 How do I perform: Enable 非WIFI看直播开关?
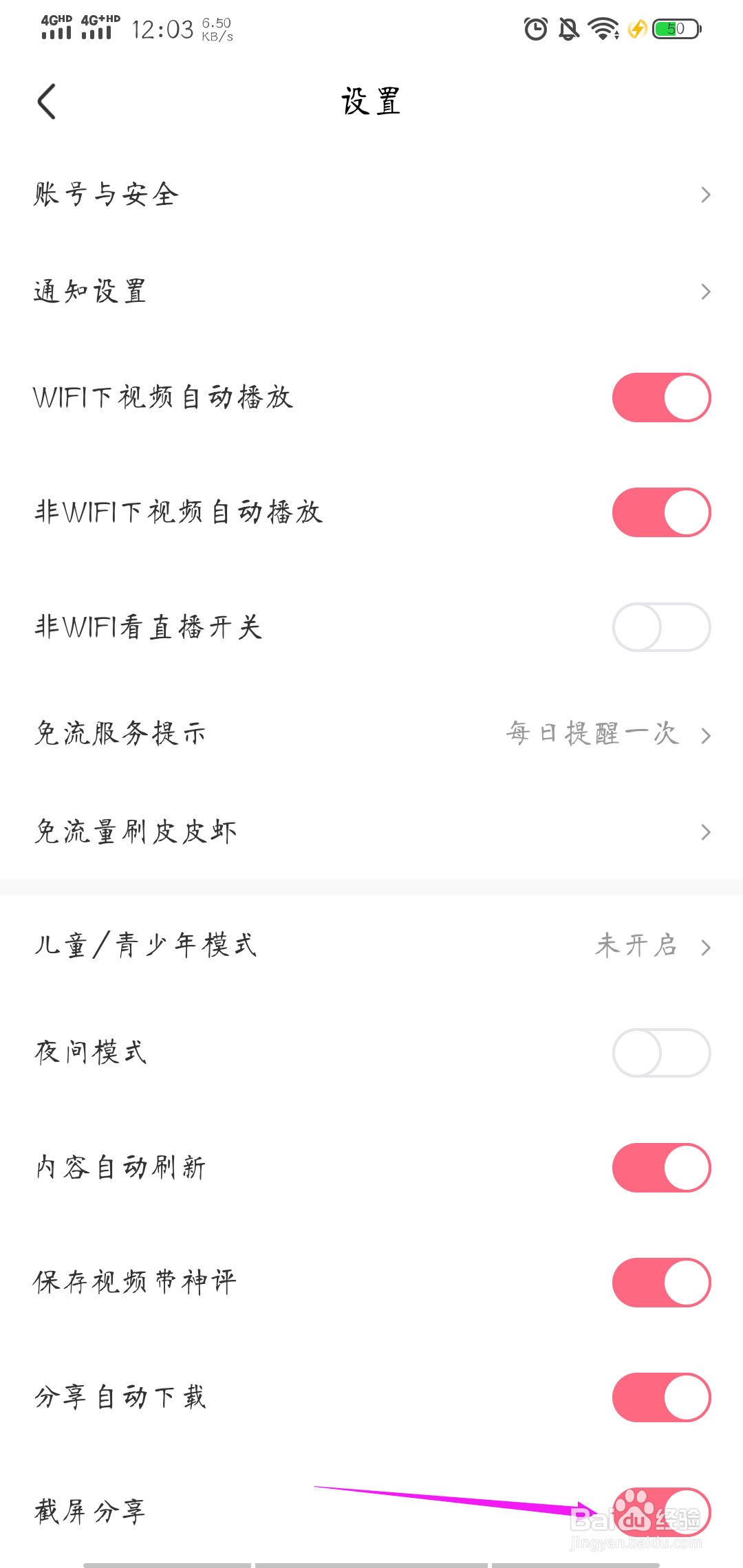661,627
